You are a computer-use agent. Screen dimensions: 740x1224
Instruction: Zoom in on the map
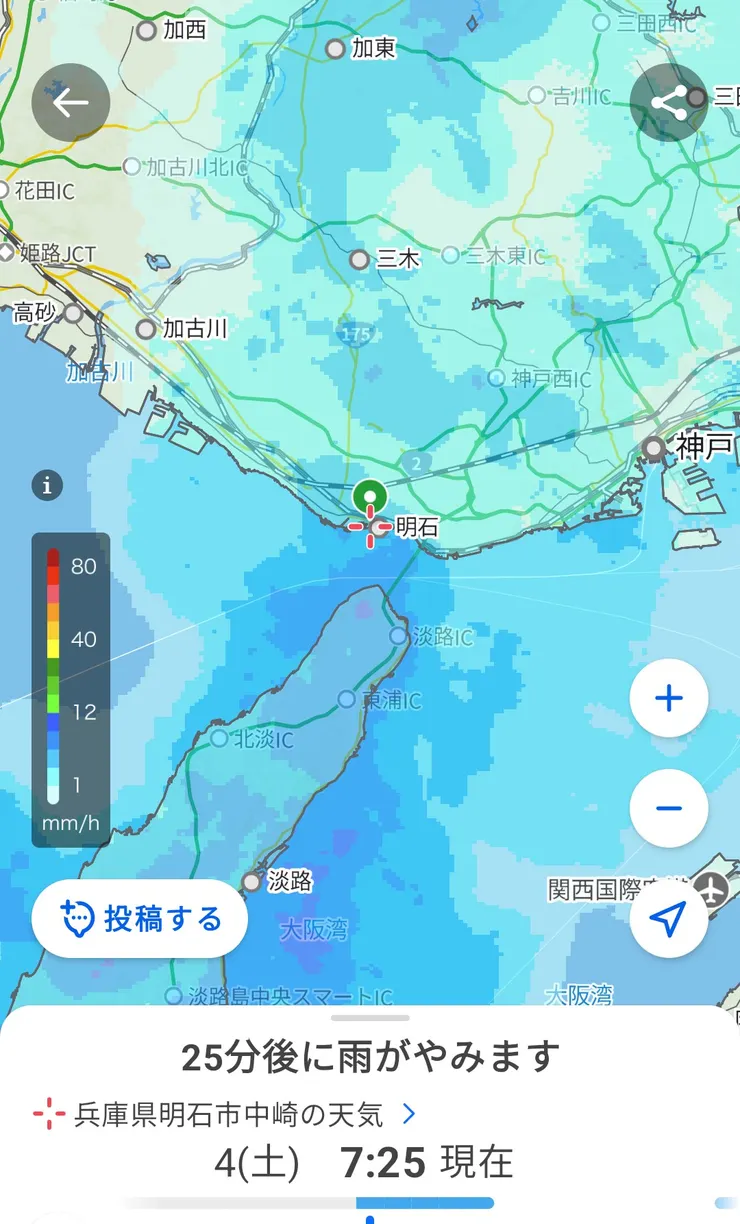(x=668, y=698)
